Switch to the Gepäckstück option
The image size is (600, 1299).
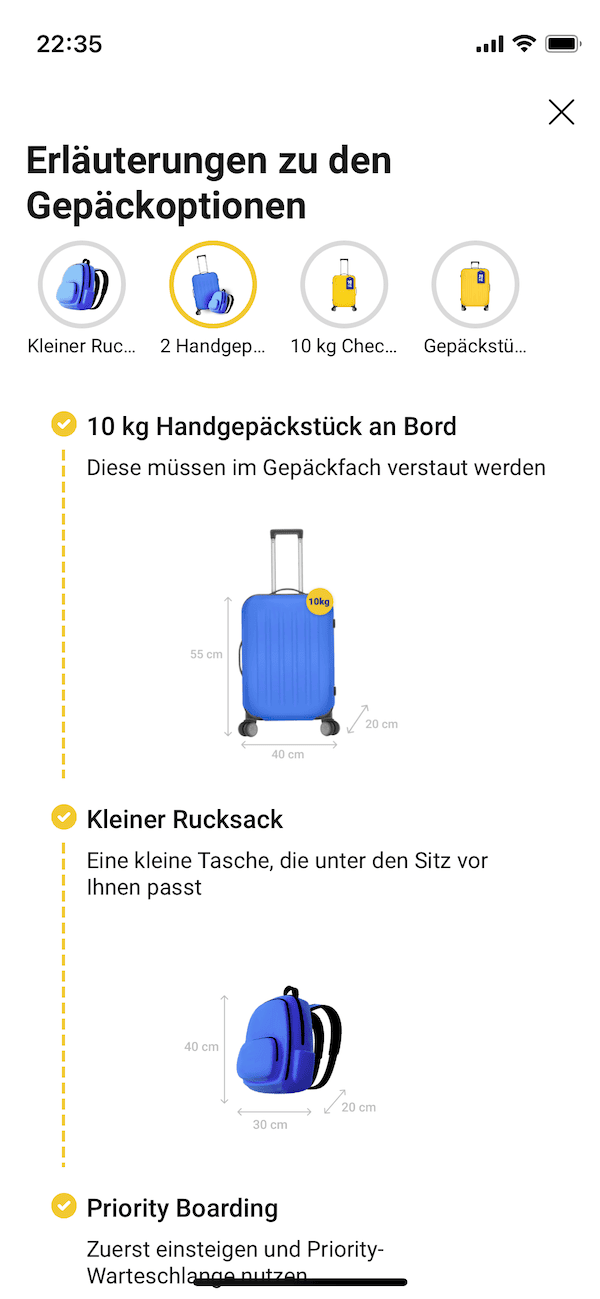coord(475,286)
